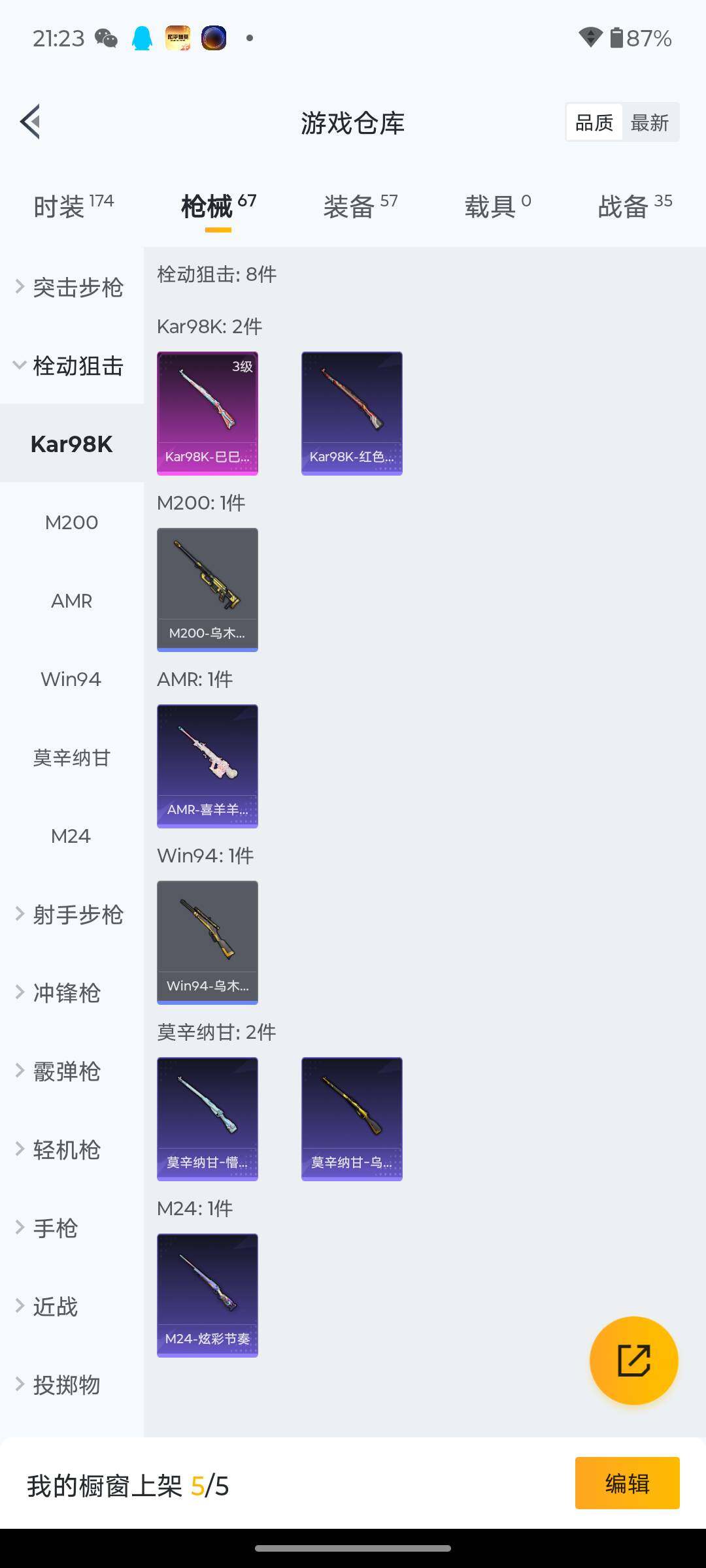The width and height of the screenshot is (706, 1568).
Task: Open the level 3 Kar98K-巳巳 skin
Action: 207,413
